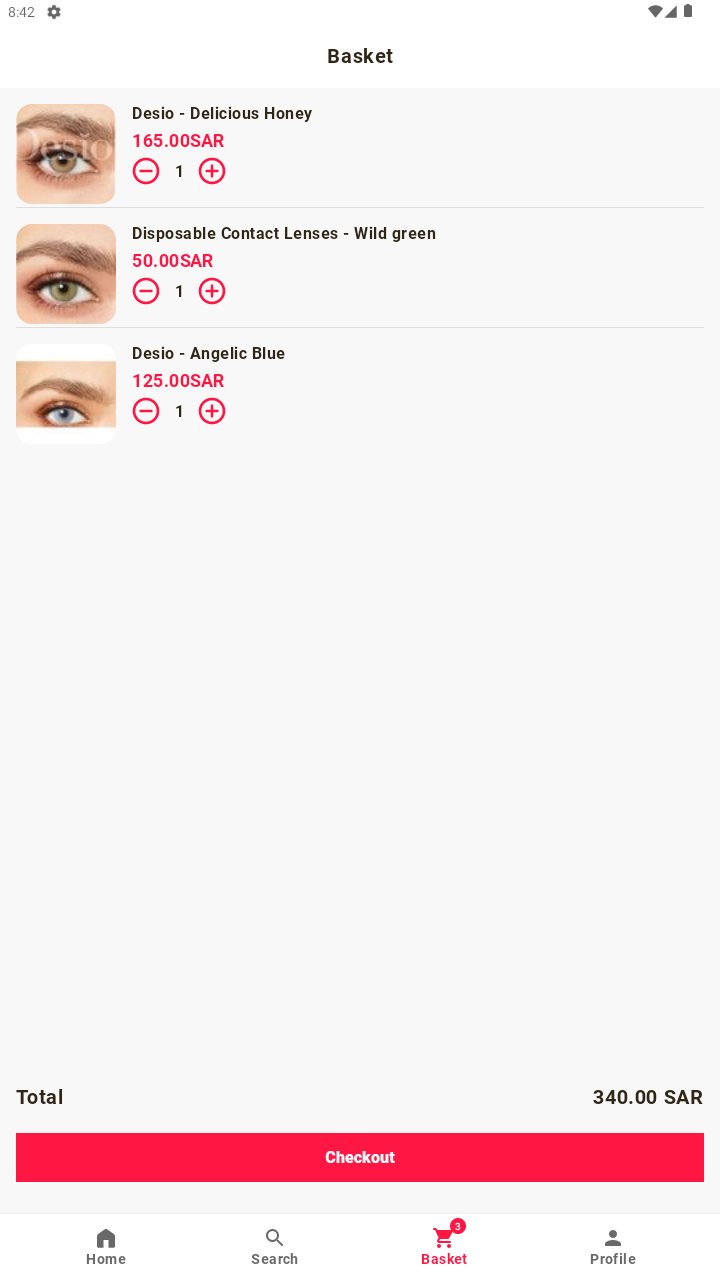Increase quantity of Desio - Angelic Blue
This screenshot has width=720, height=1280.
coord(212,411)
